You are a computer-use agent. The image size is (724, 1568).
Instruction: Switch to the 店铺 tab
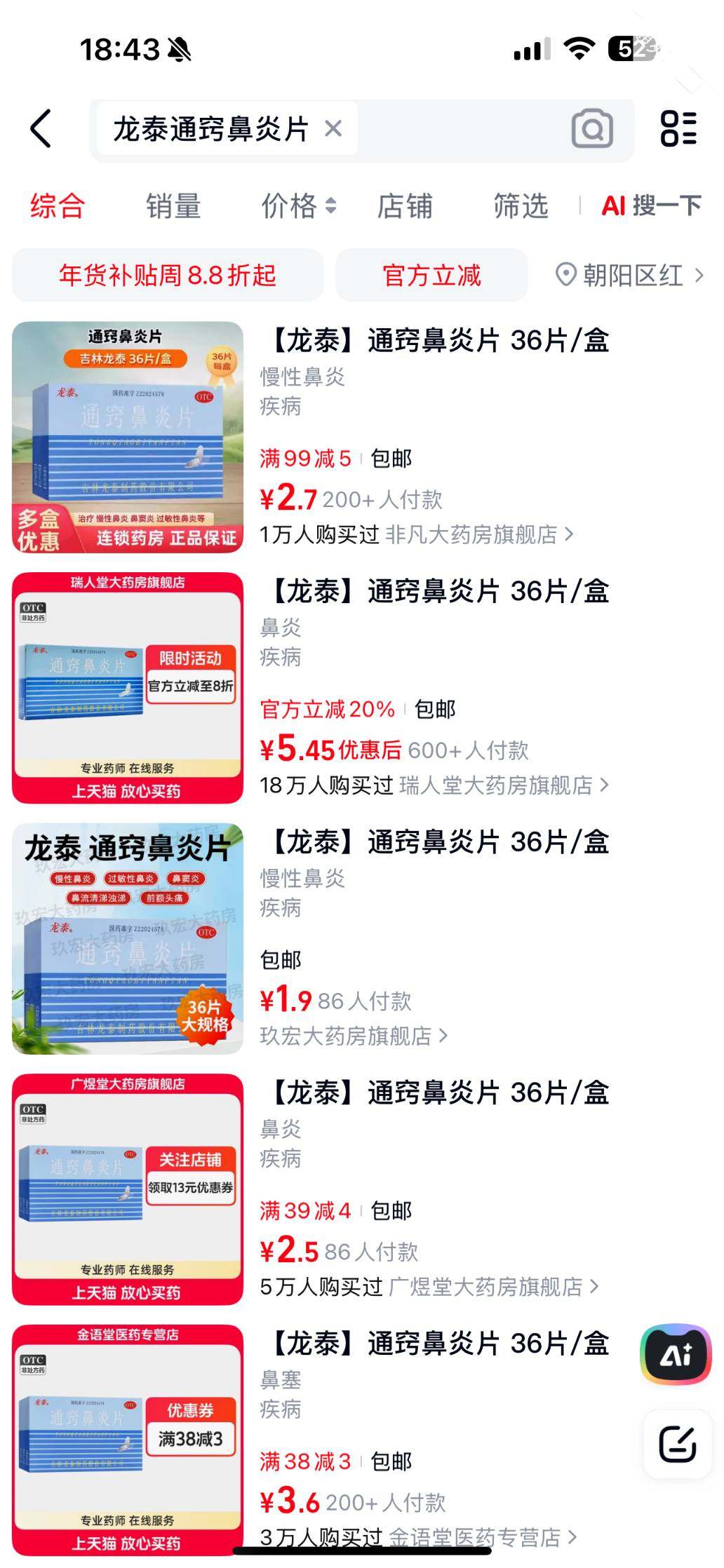(x=405, y=206)
